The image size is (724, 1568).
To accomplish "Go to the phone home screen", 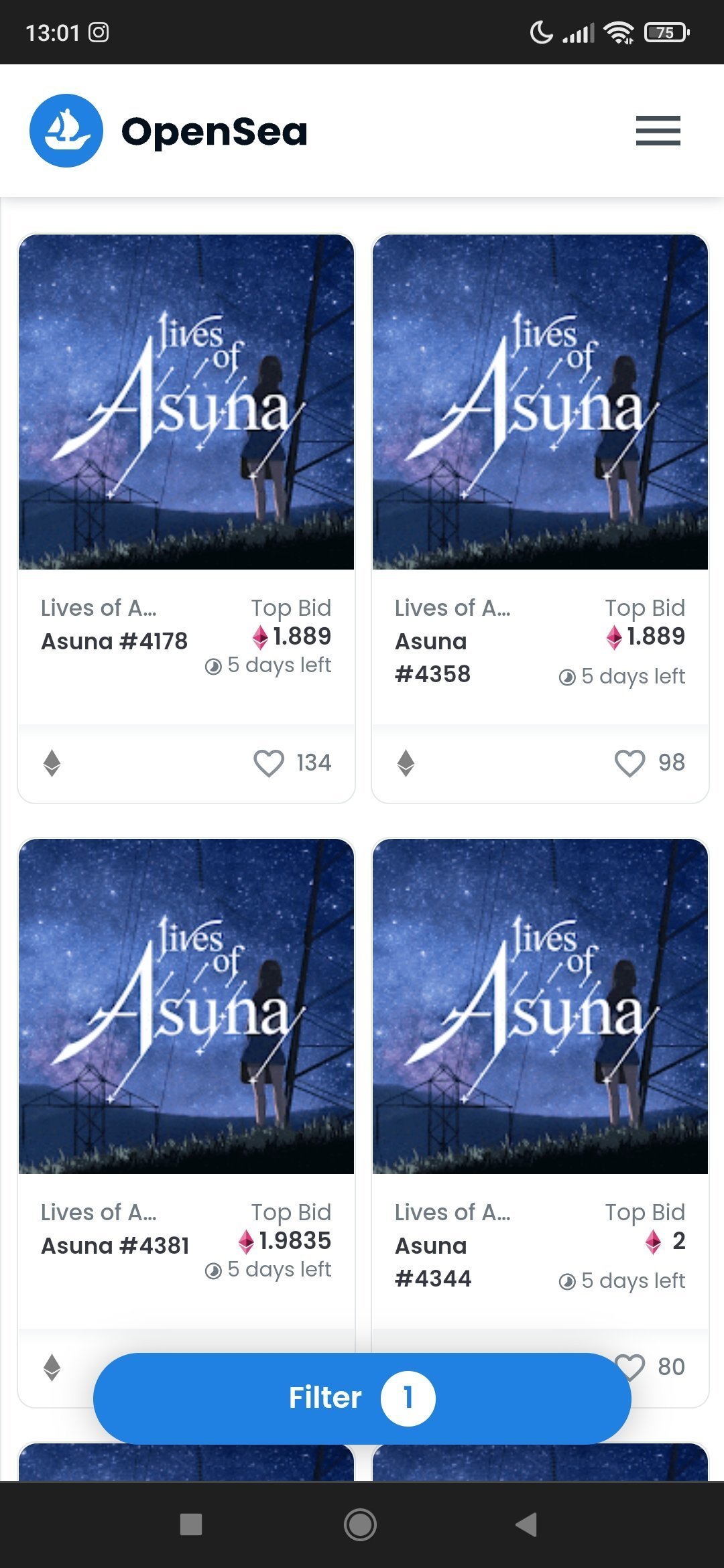I will (x=360, y=1524).
